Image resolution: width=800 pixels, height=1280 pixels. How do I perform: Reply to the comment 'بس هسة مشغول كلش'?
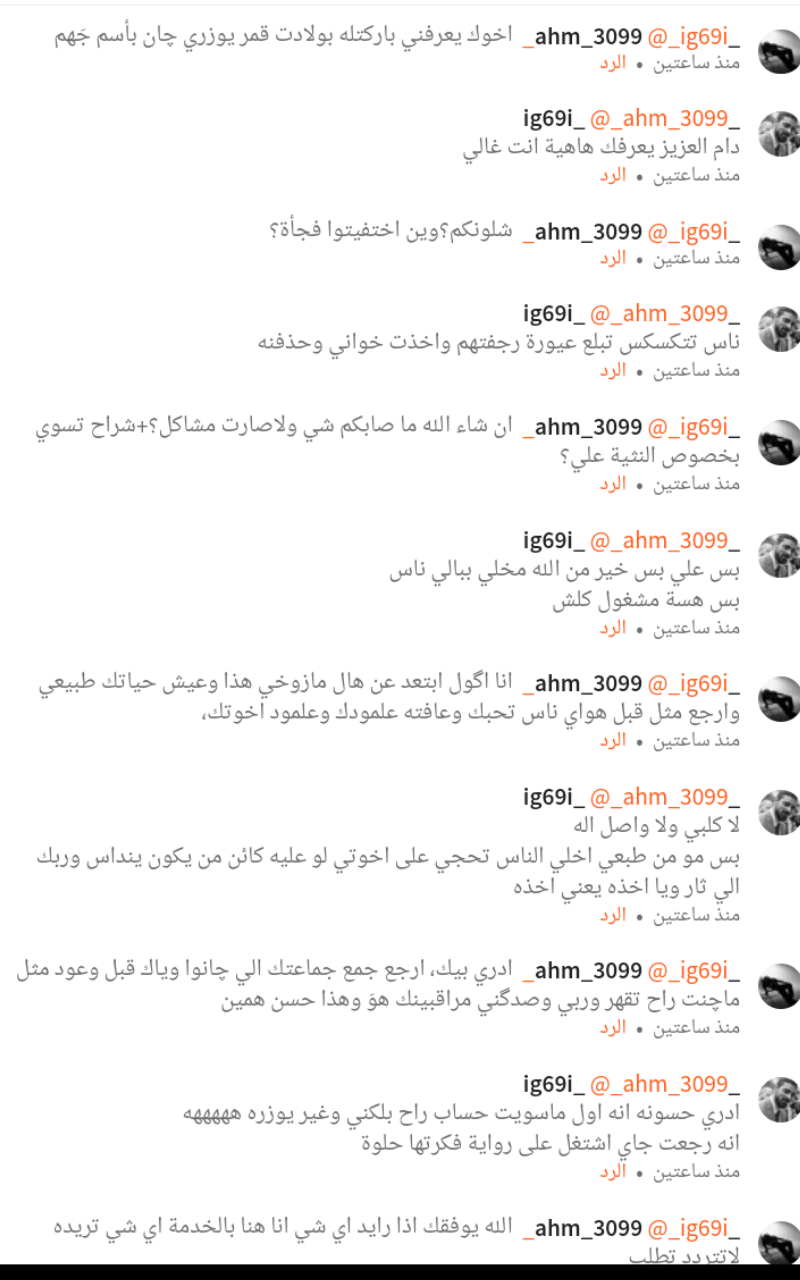click(612, 628)
